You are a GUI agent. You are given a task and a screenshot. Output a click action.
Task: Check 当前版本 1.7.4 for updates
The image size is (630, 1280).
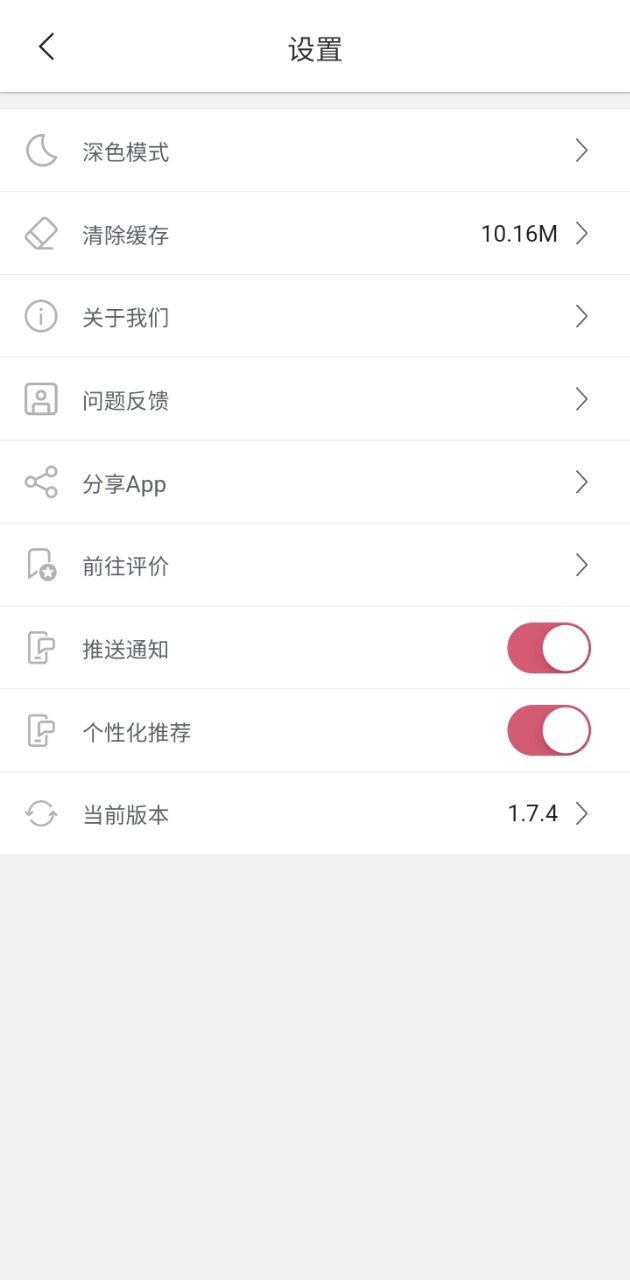pyautogui.click(x=314, y=814)
